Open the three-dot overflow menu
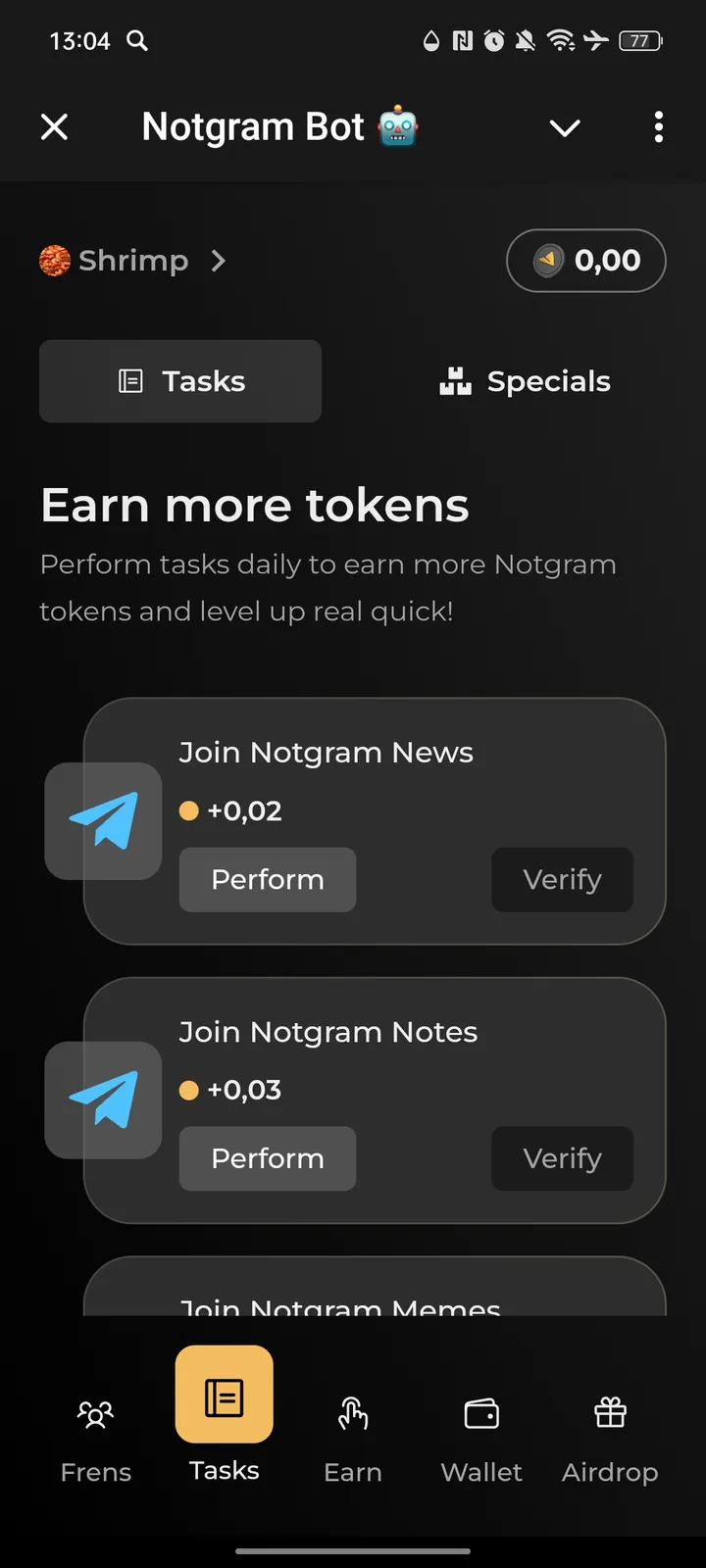The height and width of the screenshot is (1568, 706). [659, 127]
